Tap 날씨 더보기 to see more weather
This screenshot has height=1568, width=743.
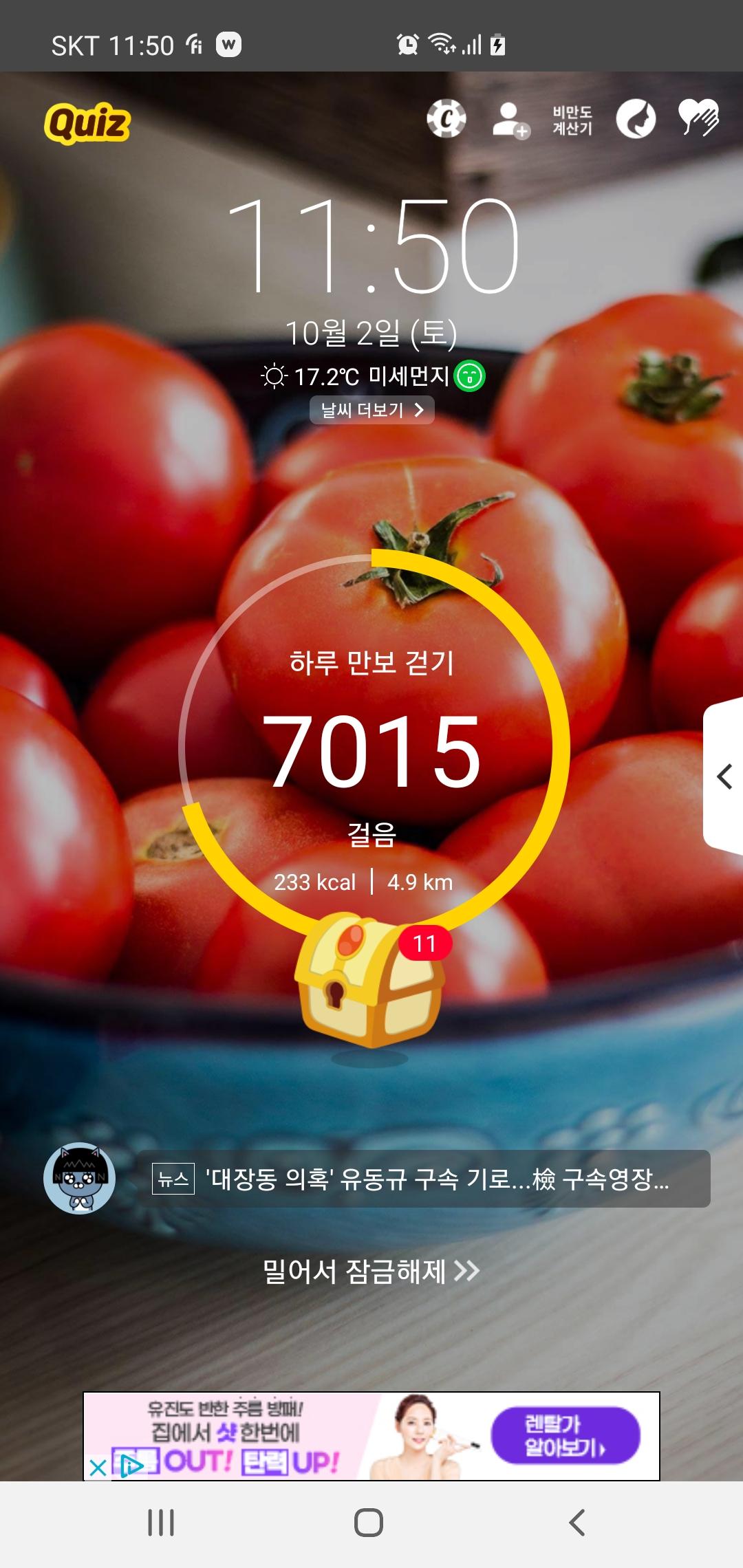coord(371,410)
